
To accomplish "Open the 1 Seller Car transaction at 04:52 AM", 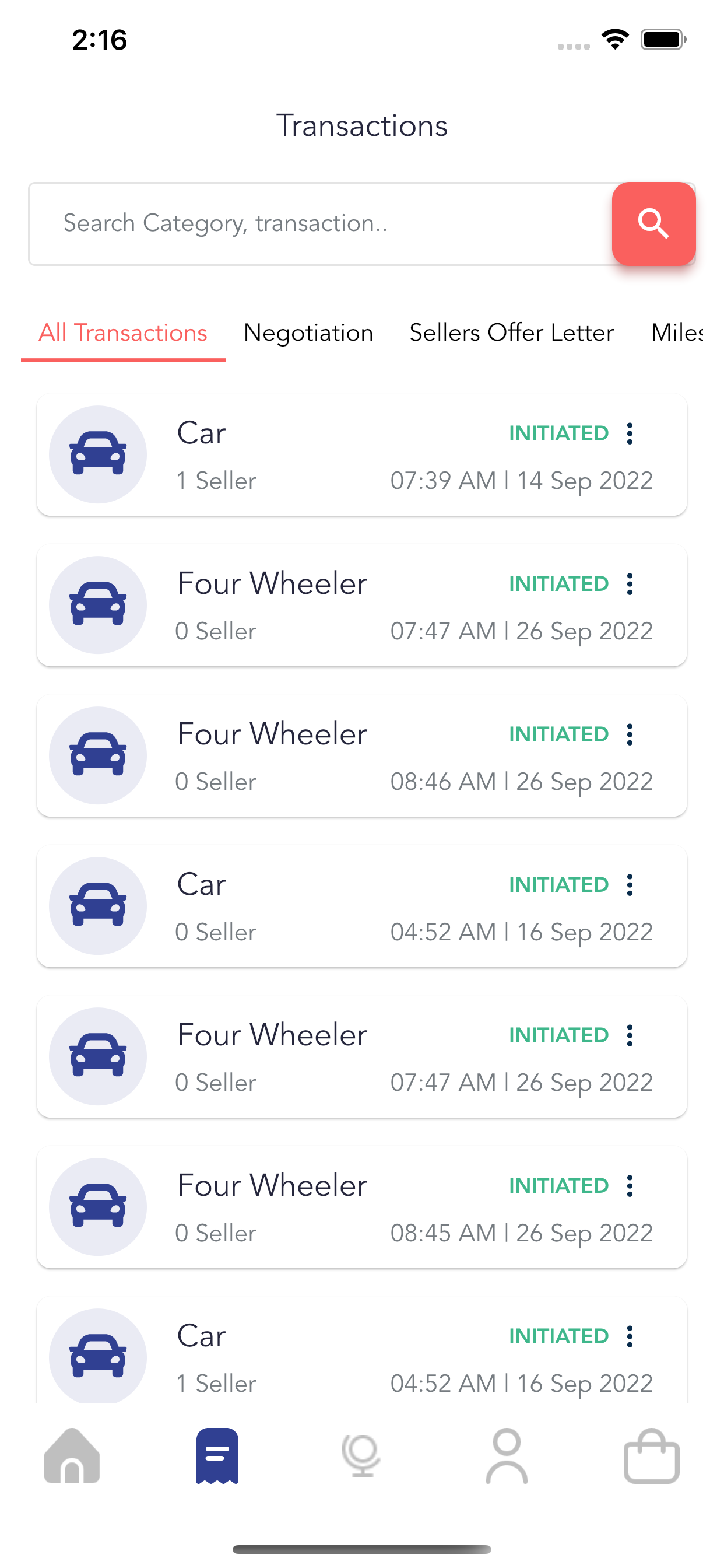I will [362, 1350].
